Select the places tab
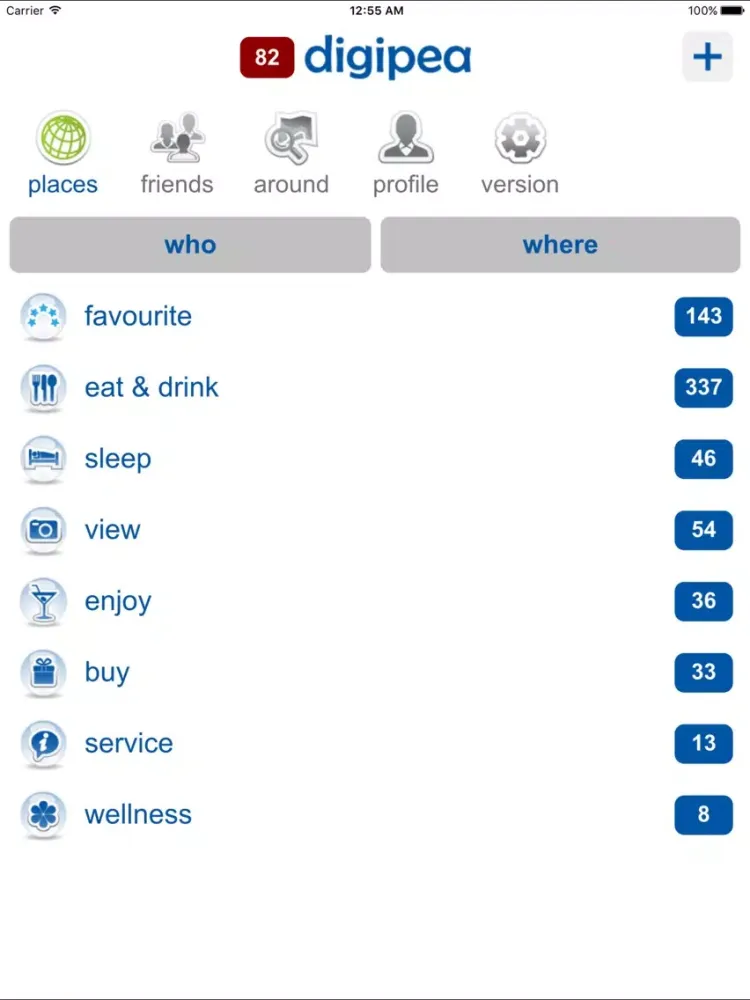The image size is (750, 1000). 63,154
